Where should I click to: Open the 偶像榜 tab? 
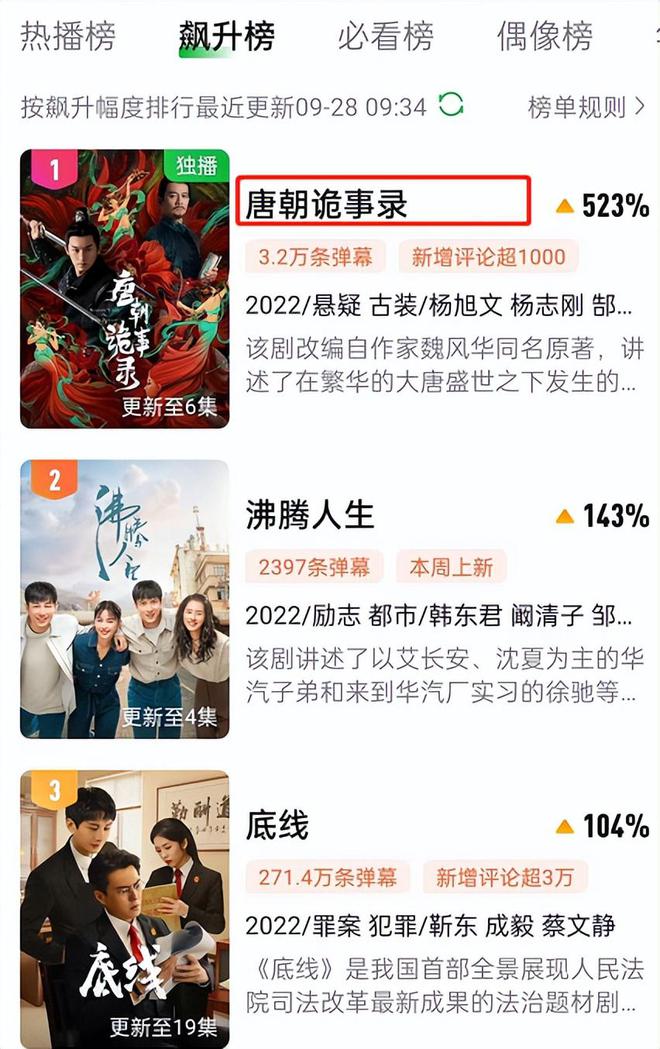[544, 36]
